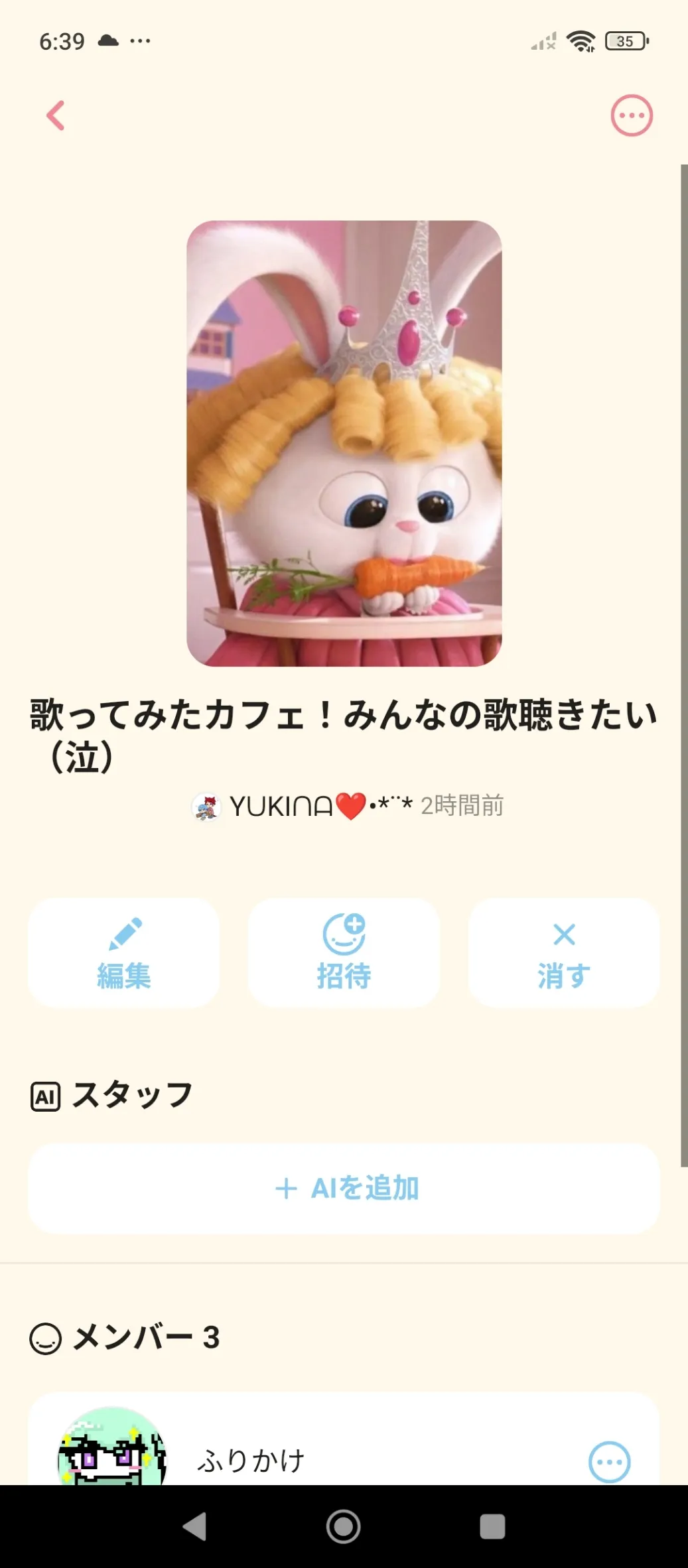Open recent apps from the navigation bar
This screenshot has width=688, height=1568.
point(492,1526)
